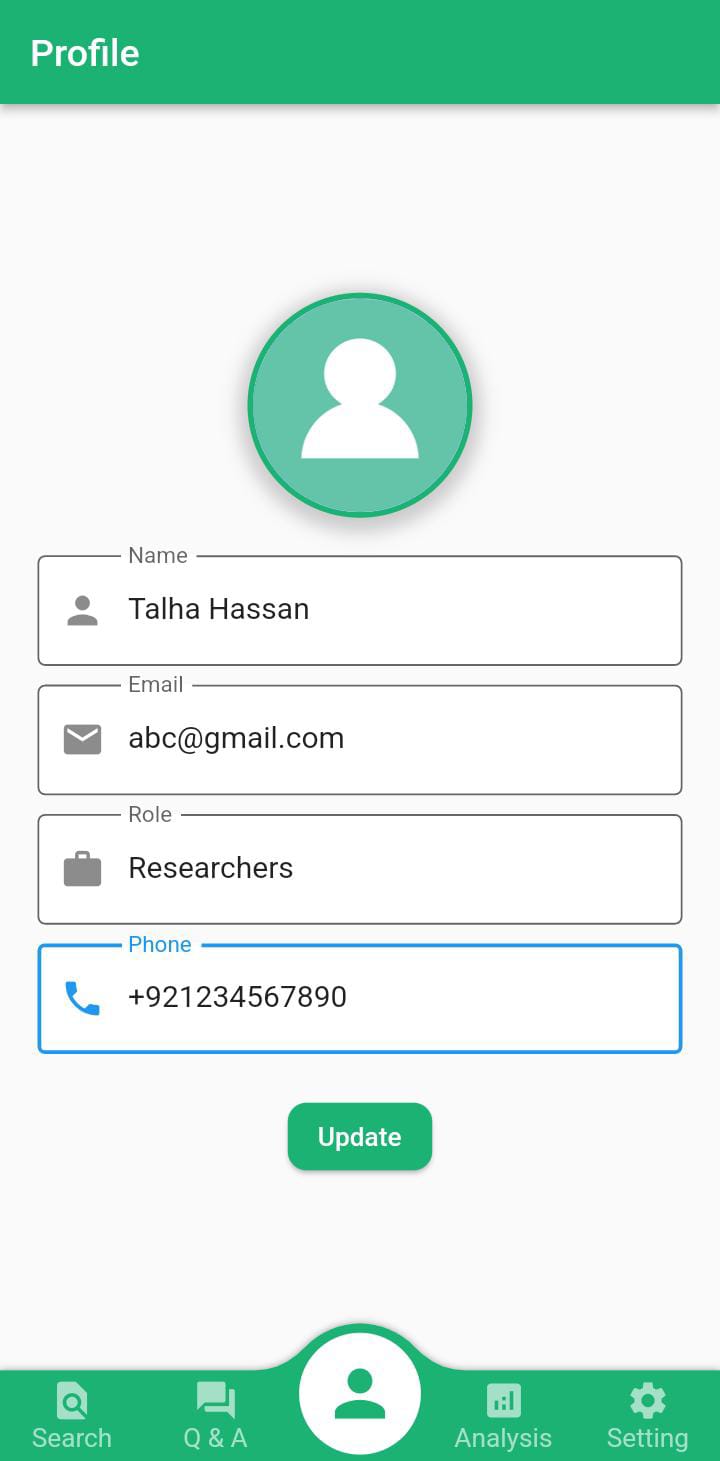Tap the profile avatar picture
This screenshot has height=1461, width=720.
360,405
